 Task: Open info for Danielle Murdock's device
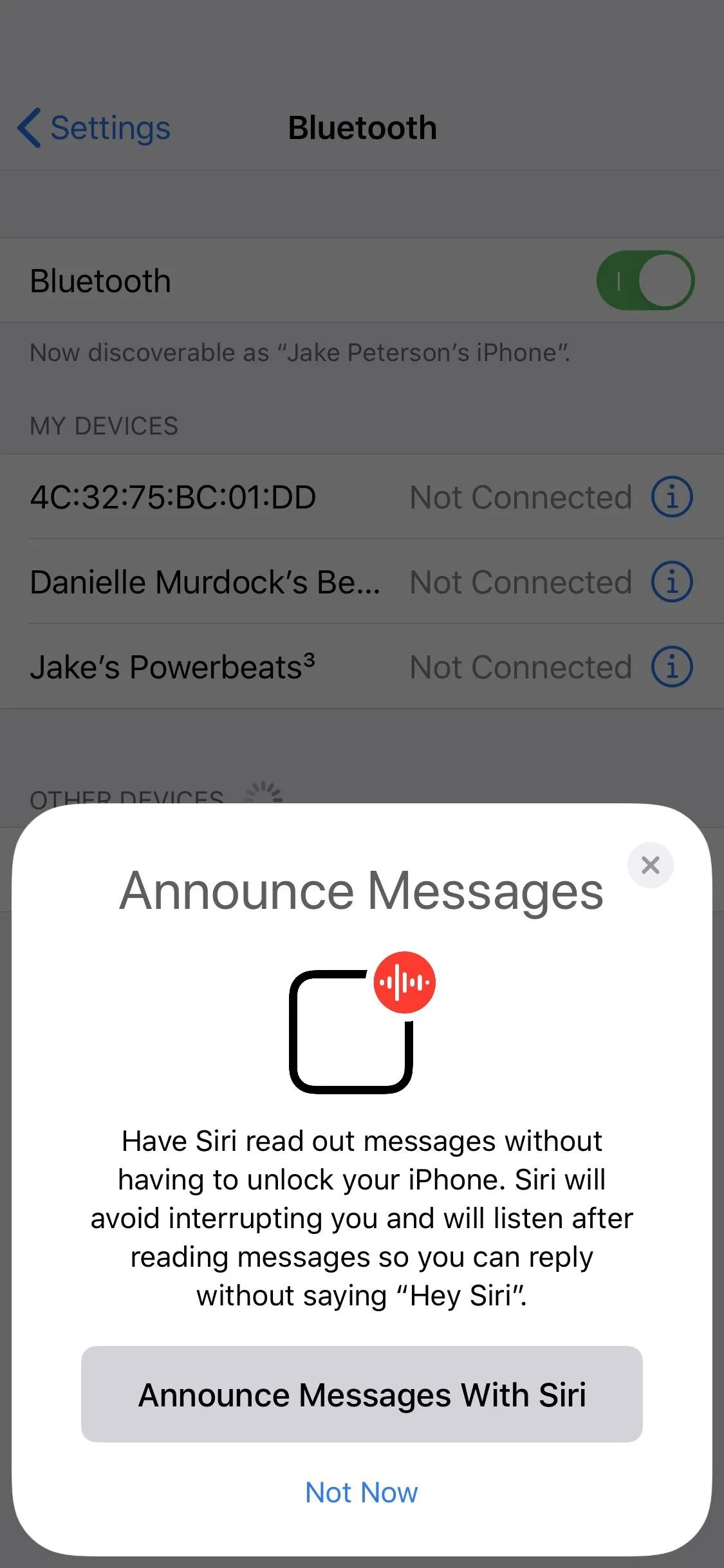pyautogui.click(x=672, y=582)
